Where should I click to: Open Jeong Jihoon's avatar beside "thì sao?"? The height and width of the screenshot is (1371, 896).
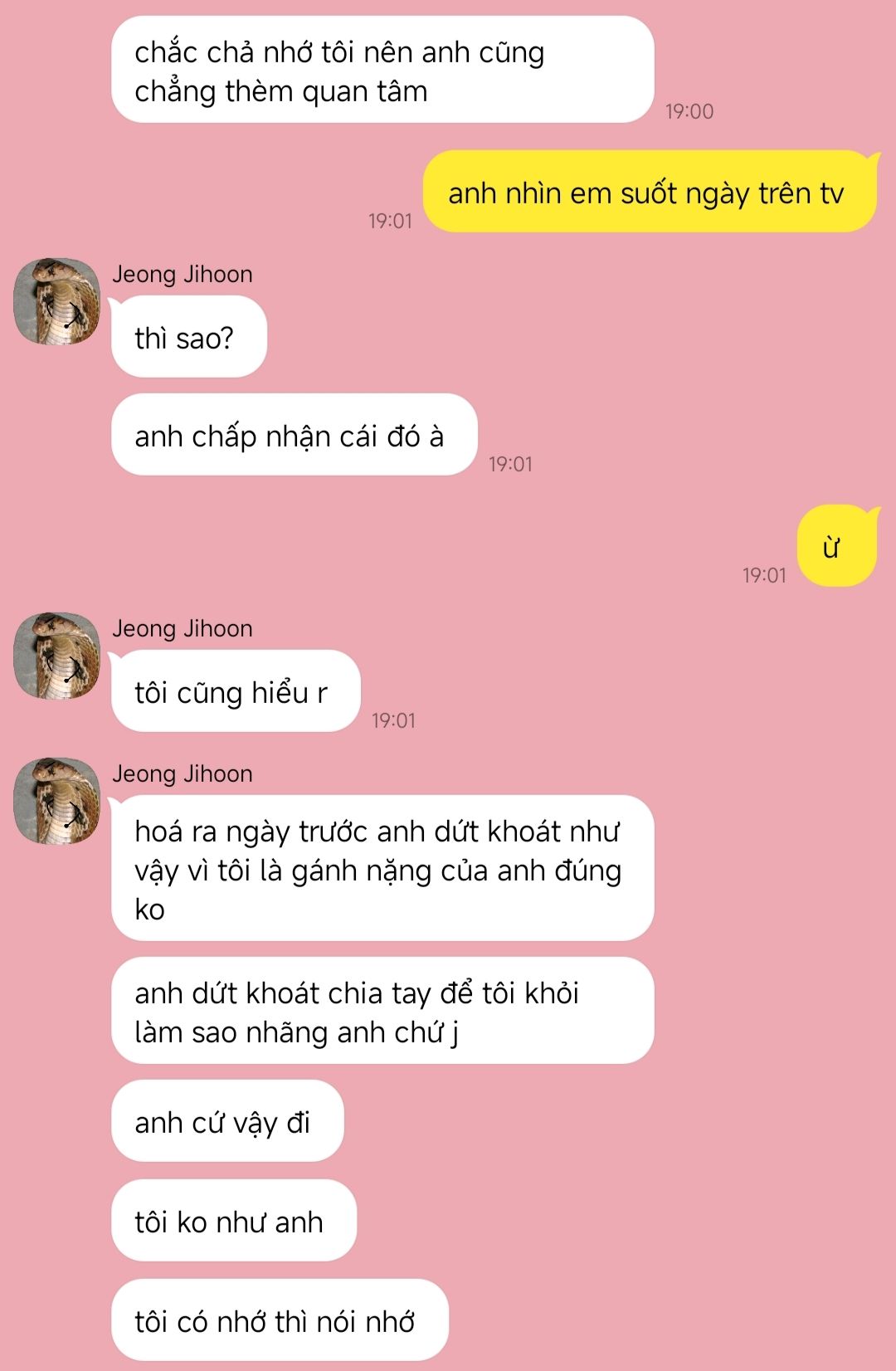pos(56,301)
